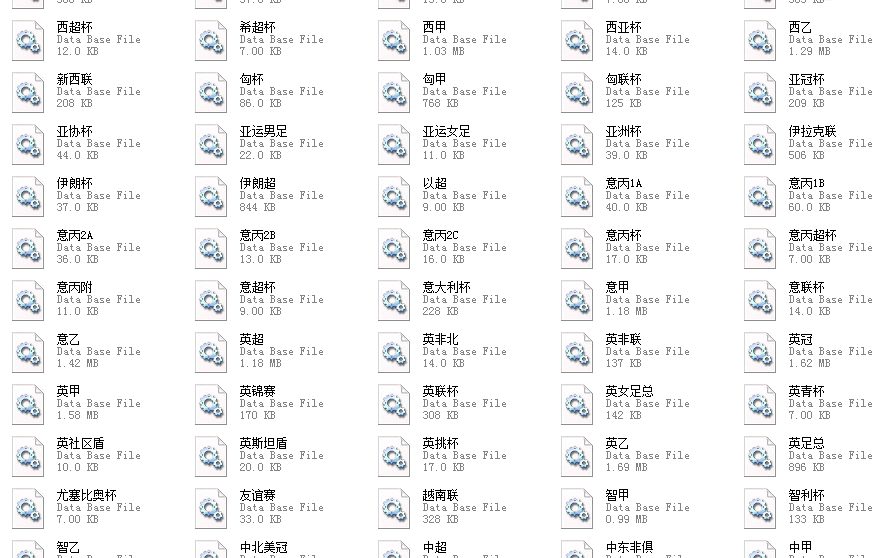The image size is (882, 558).
Task: Tap the 意丙2C file
Action: point(394,248)
